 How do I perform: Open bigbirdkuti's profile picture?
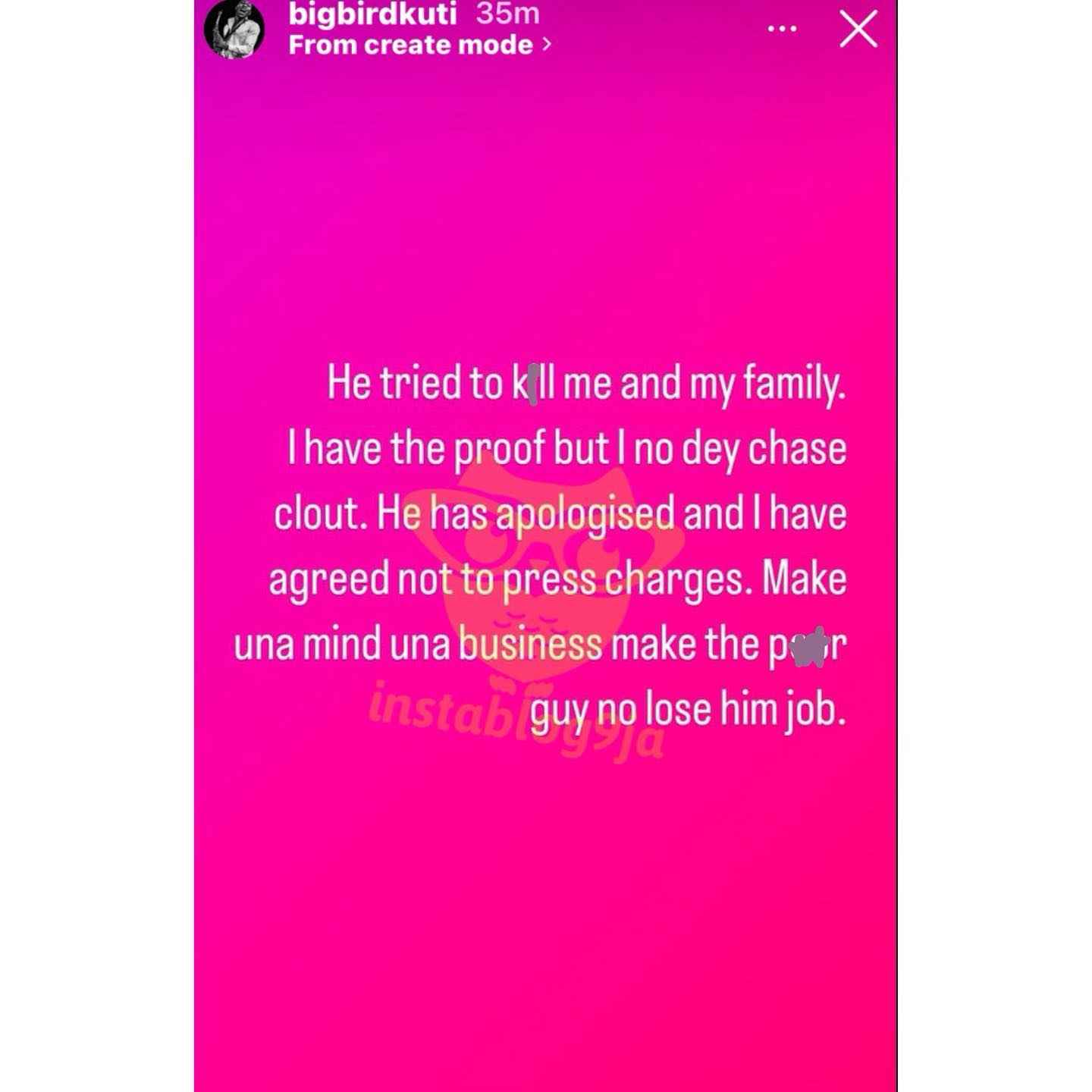point(234,29)
